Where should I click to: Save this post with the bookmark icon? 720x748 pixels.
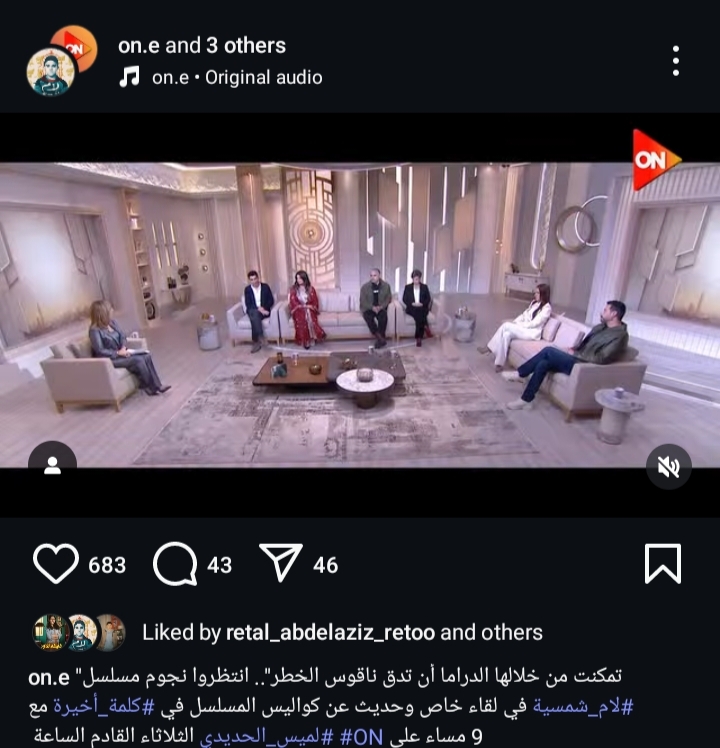click(x=662, y=564)
